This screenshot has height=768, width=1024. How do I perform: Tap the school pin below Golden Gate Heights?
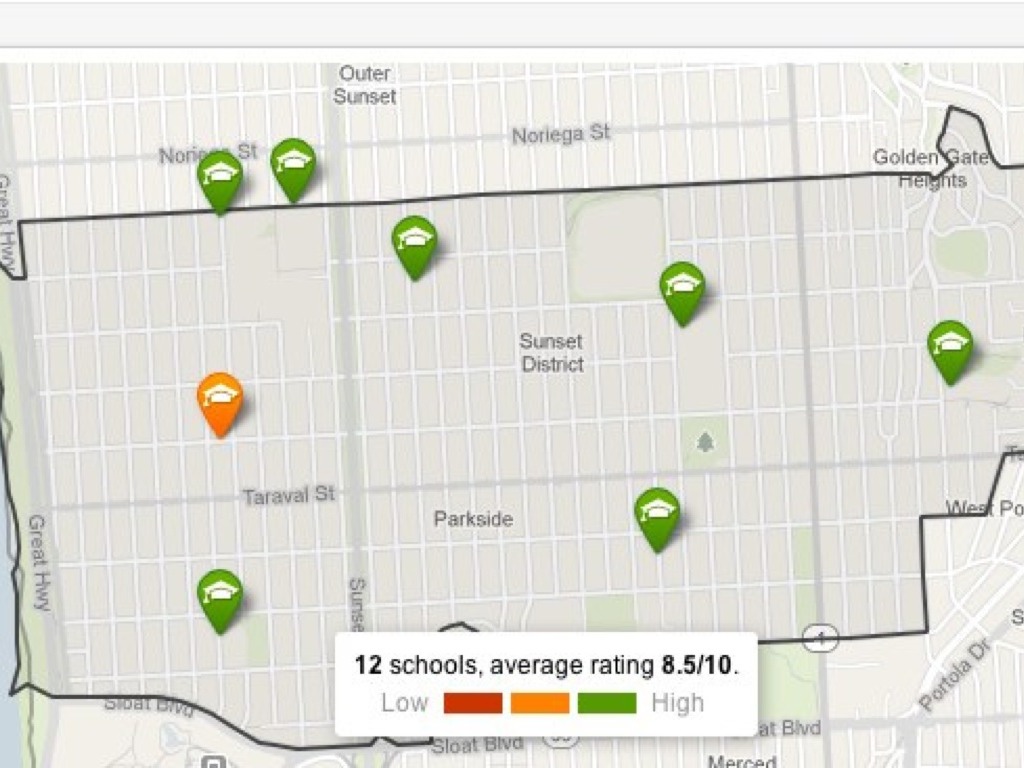950,347
